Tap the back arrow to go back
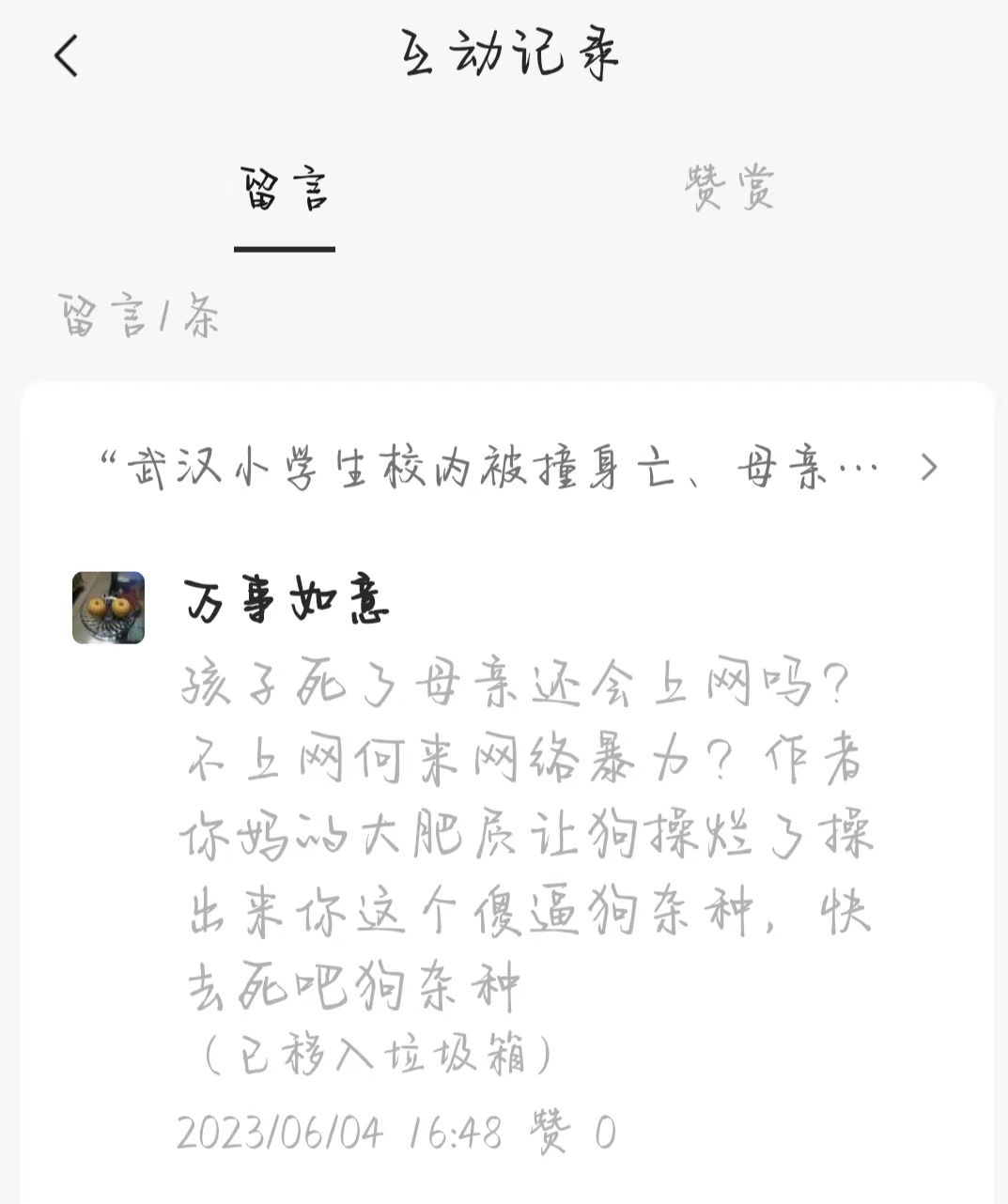Image resolution: width=1008 pixels, height=1204 pixels. 64,56
